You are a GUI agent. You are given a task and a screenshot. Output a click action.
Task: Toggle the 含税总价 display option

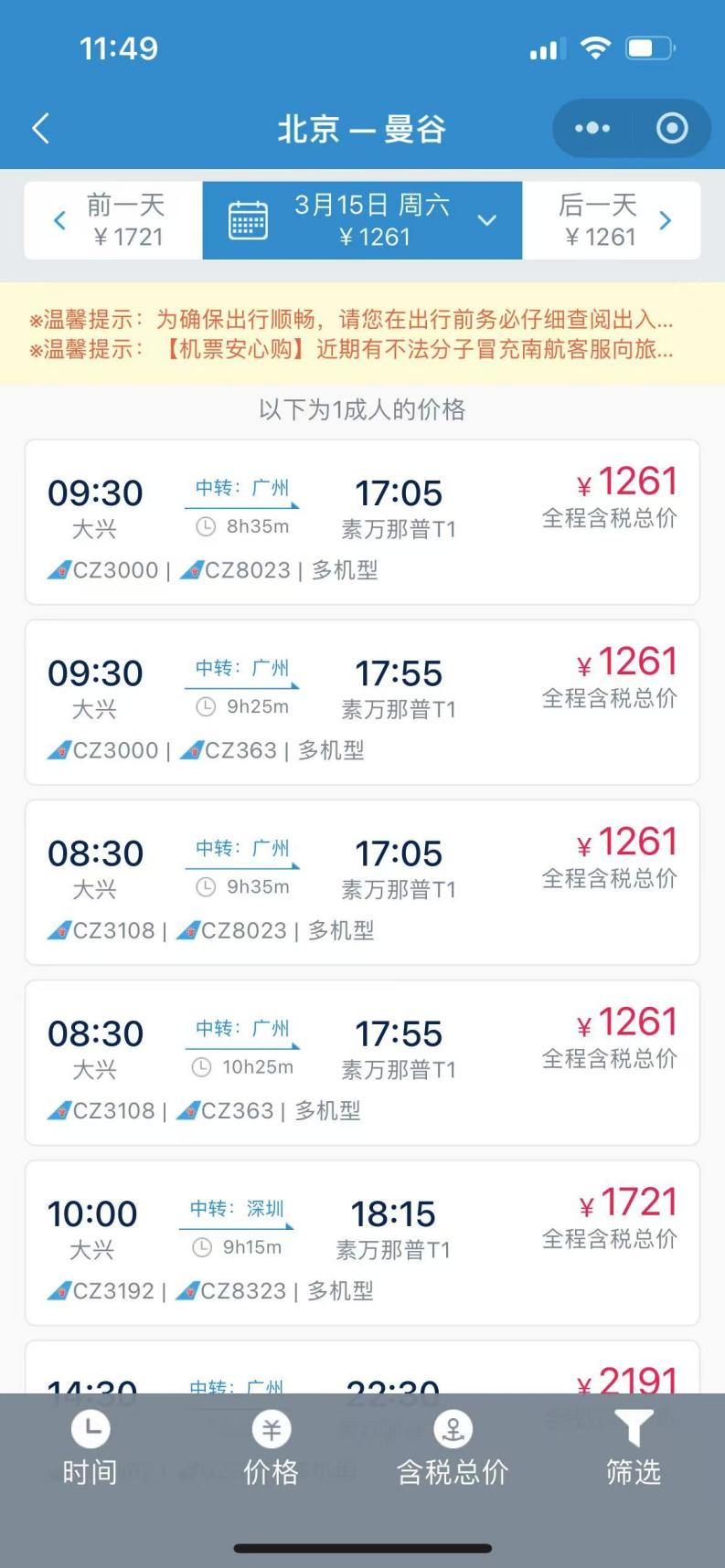pos(453,1448)
